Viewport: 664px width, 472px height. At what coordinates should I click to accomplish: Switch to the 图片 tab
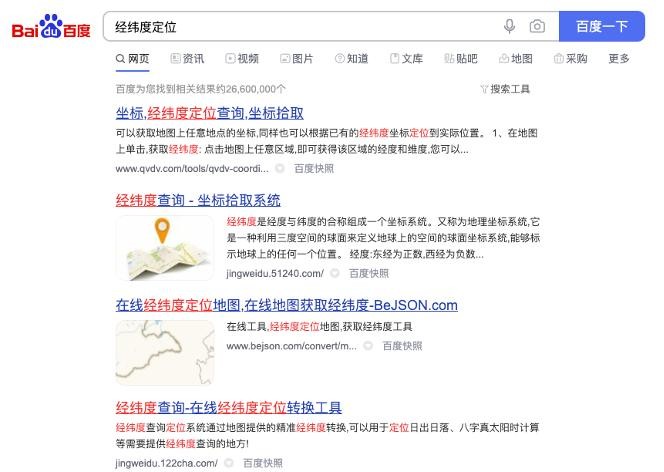tap(296, 59)
